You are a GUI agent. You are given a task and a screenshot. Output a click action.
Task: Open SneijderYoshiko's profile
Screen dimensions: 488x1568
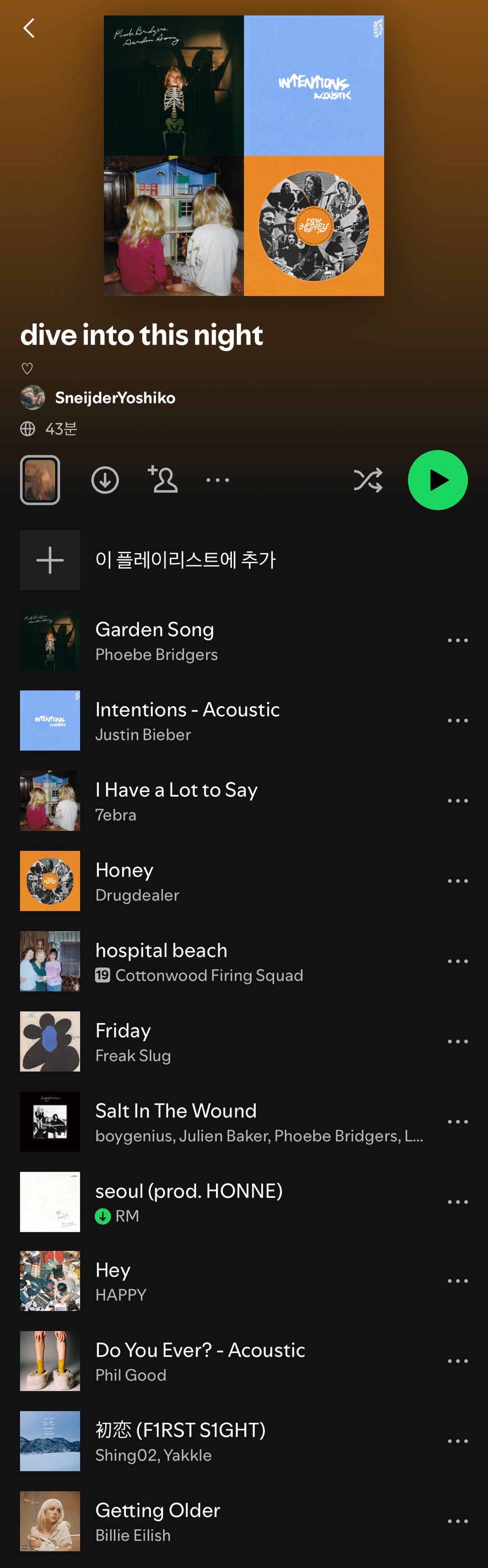(114, 398)
